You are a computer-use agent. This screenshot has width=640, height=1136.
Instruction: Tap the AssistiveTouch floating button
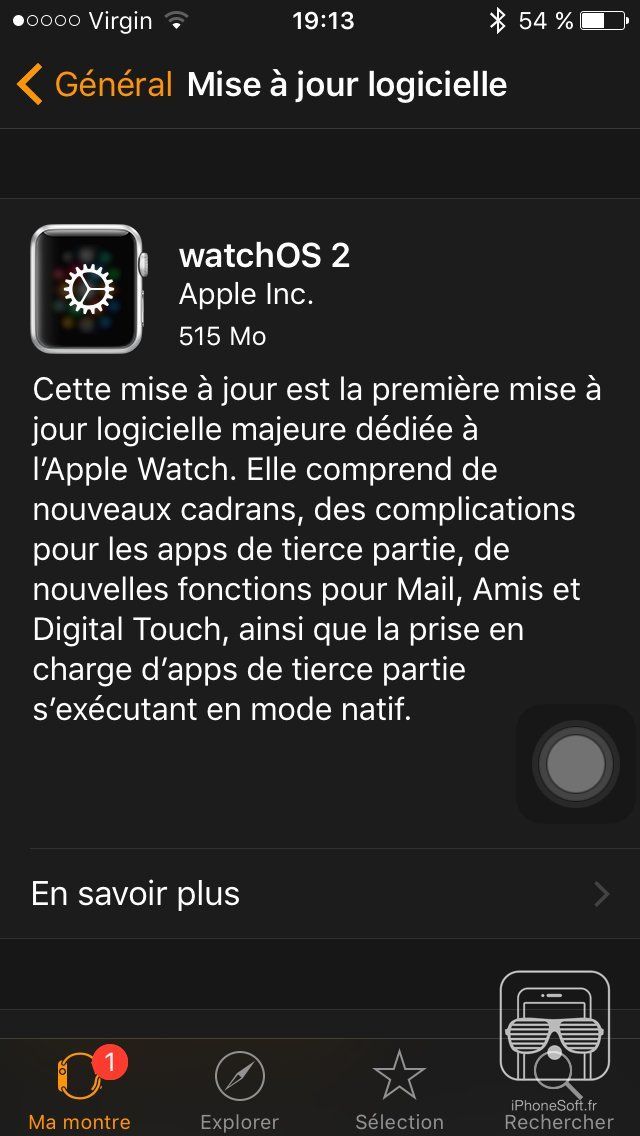tap(576, 765)
